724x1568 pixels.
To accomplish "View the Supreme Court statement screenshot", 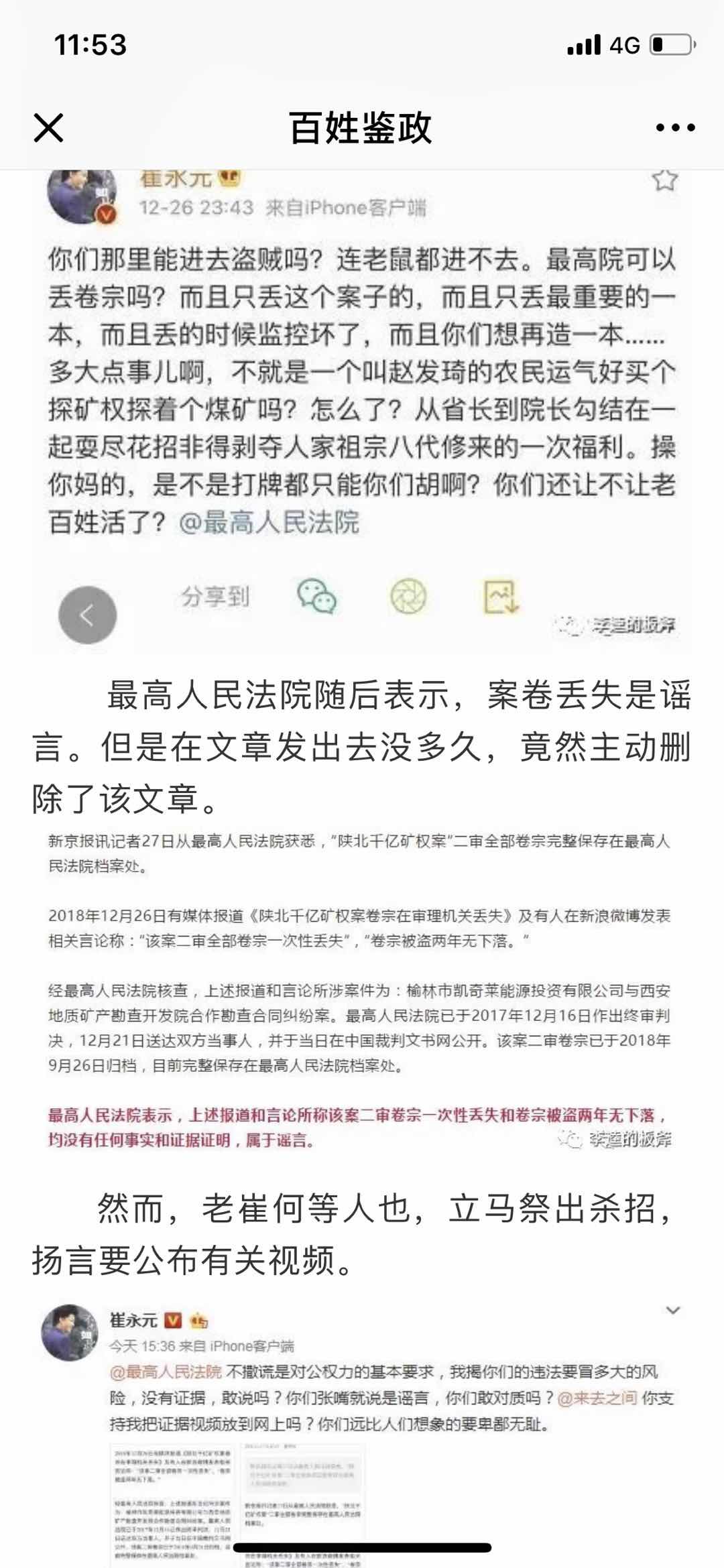I will click(362, 992).
